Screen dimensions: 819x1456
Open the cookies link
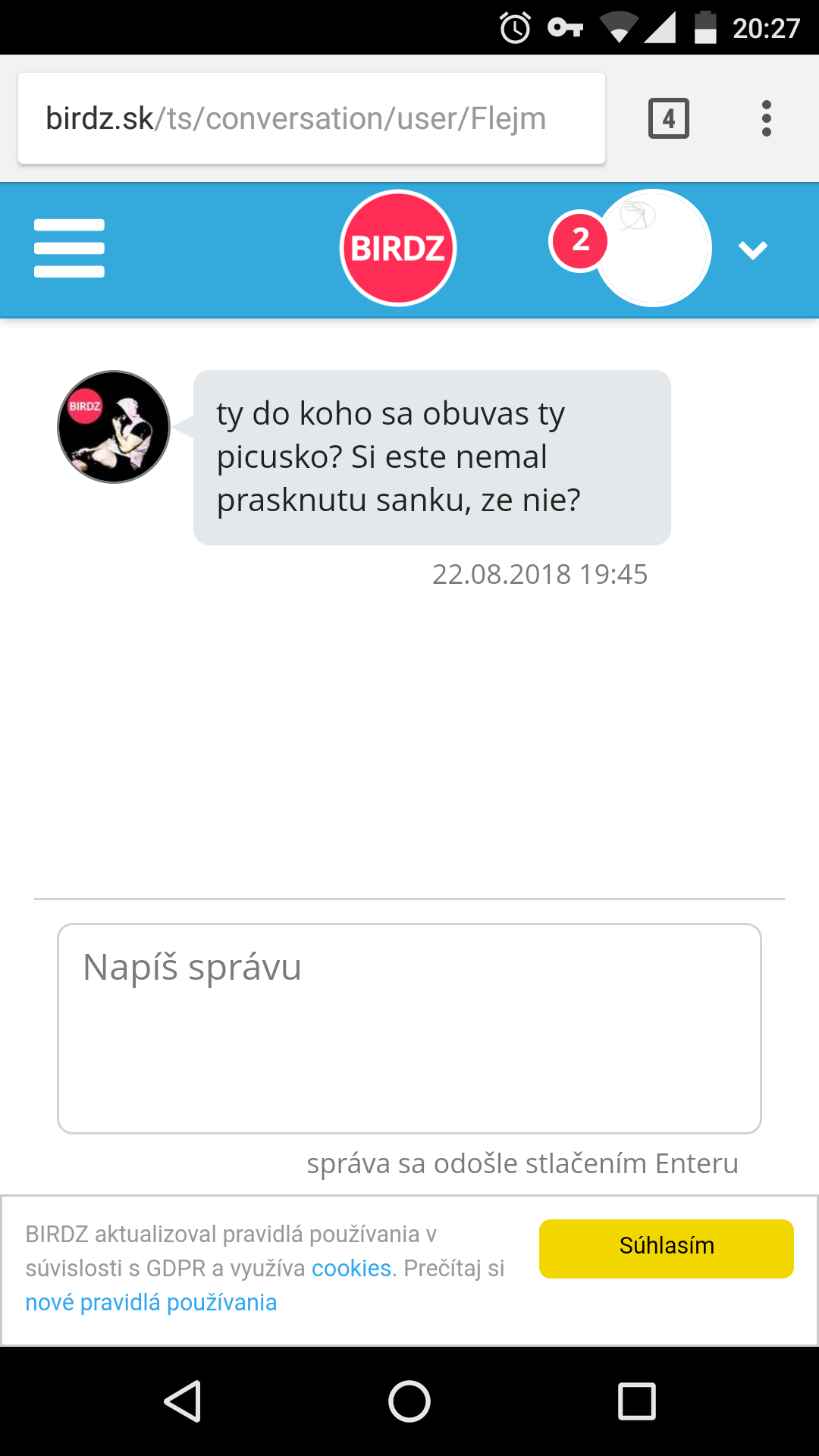351,1268
